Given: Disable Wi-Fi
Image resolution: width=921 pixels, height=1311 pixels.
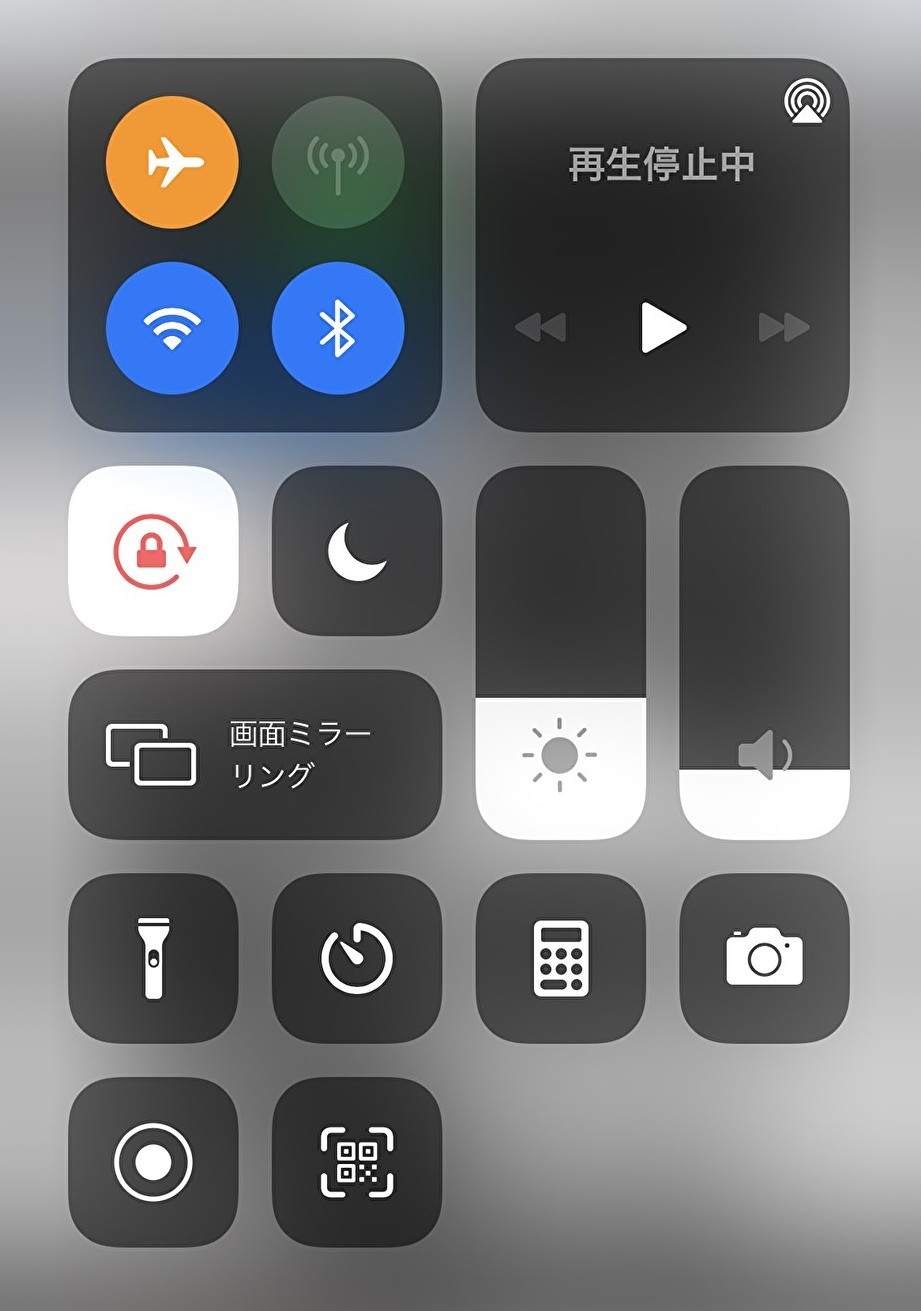Looking at the screenshot, I should [x=172, y=328].
